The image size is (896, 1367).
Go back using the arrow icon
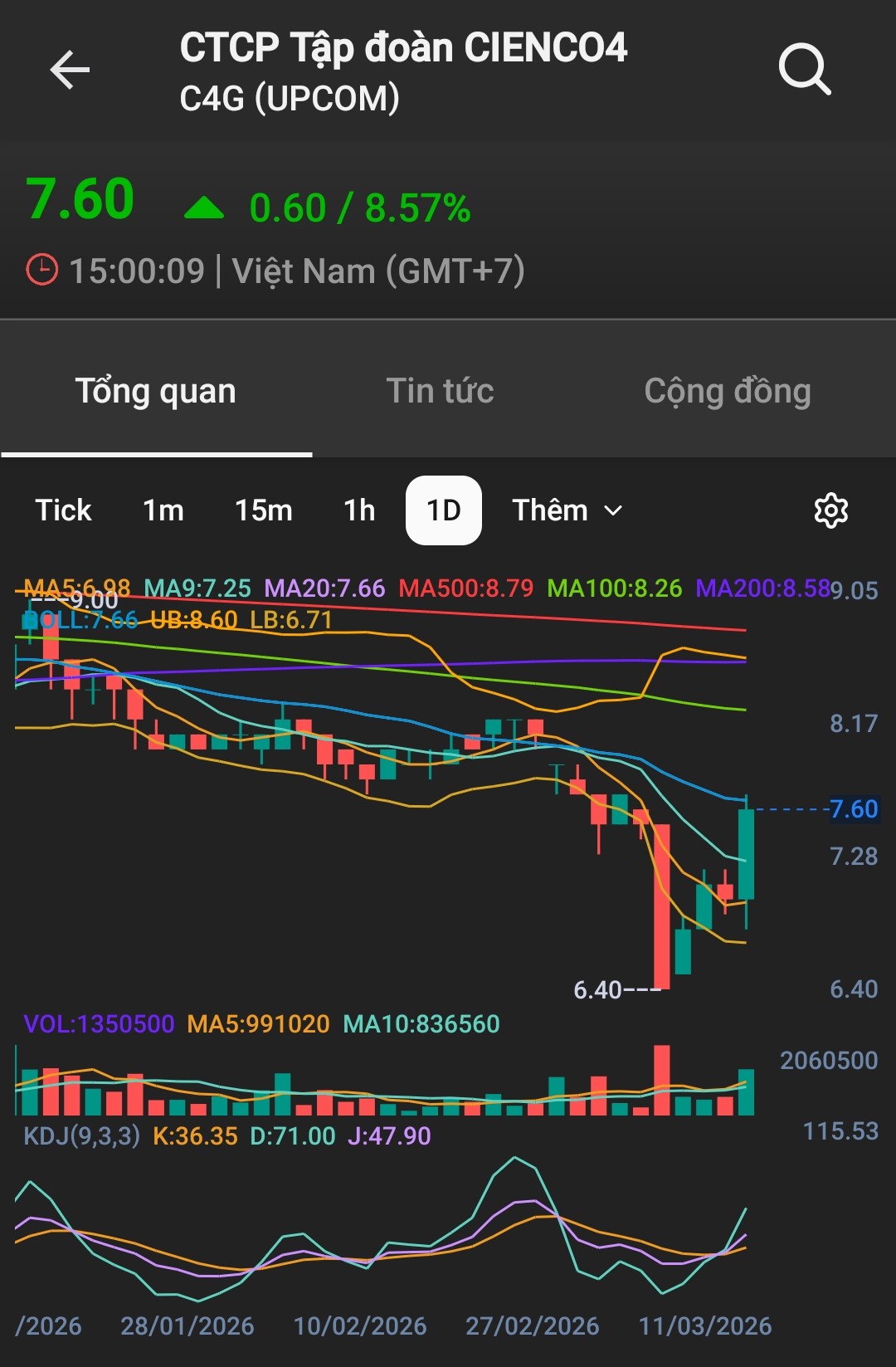pos(70,70)
